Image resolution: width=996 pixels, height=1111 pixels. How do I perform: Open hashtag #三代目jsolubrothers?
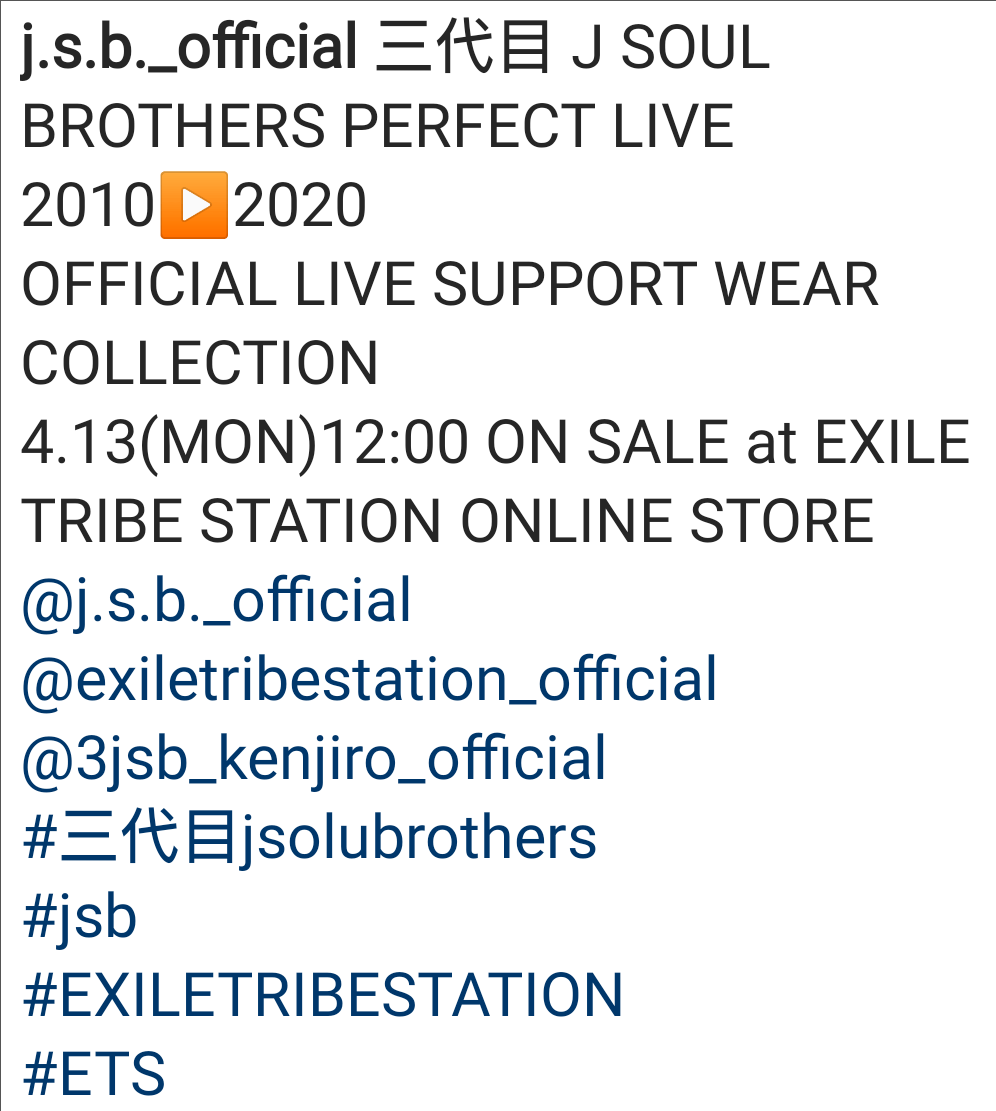(309, 838)
